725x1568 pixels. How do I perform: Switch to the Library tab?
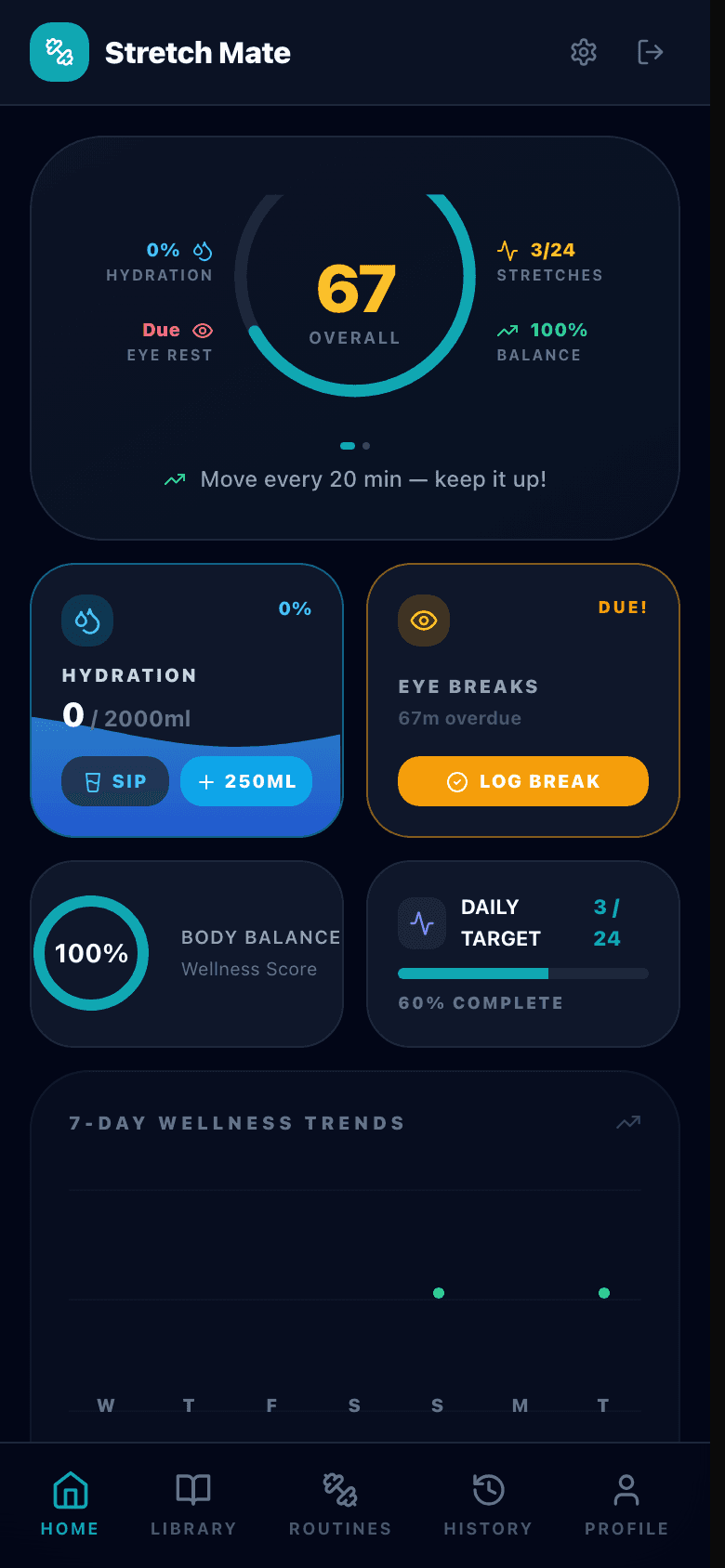[192, 1502]
